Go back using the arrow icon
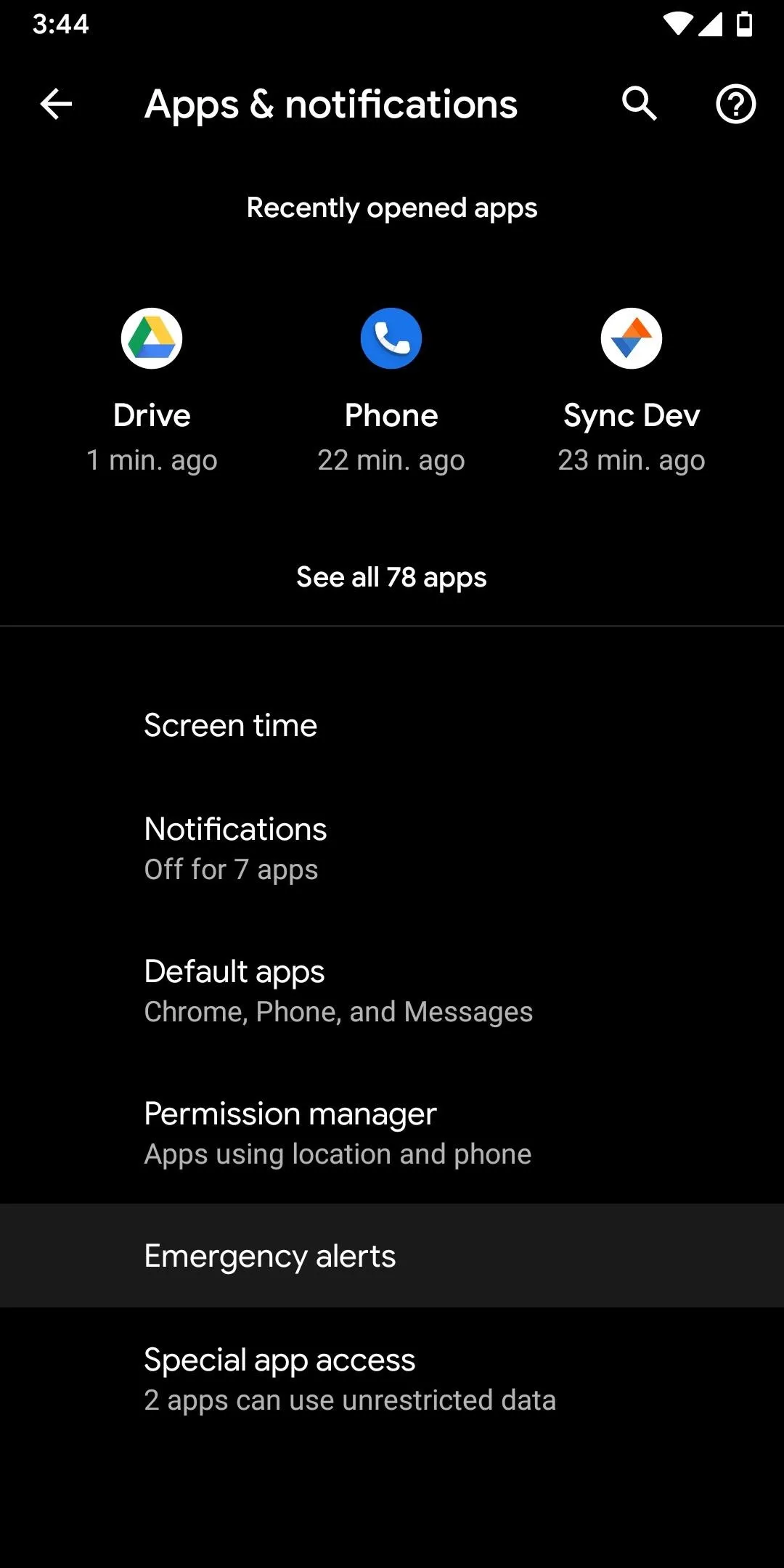 click(x=56, y=105)
